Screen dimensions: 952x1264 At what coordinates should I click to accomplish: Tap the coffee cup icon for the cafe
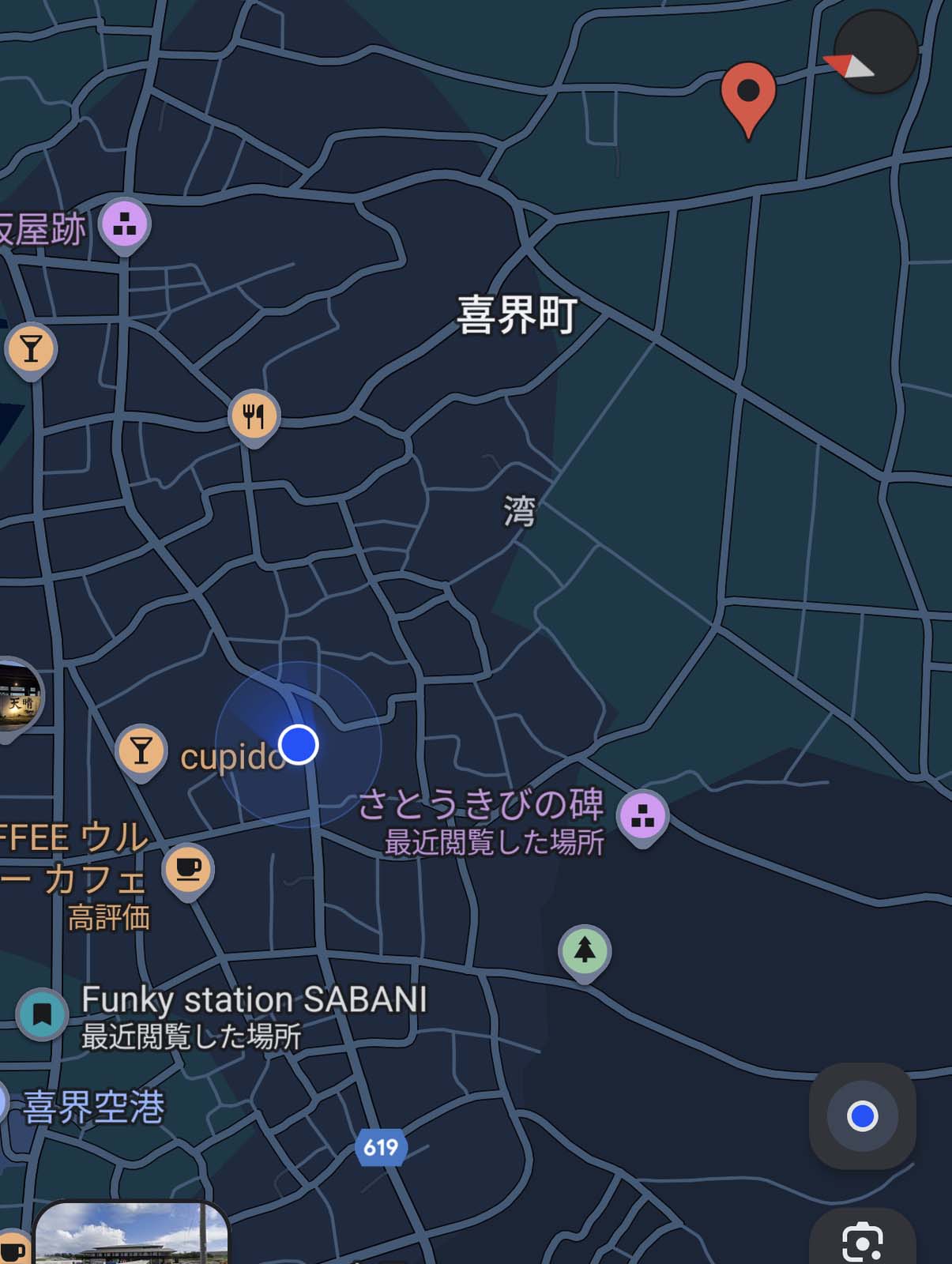tap(187, 869)
